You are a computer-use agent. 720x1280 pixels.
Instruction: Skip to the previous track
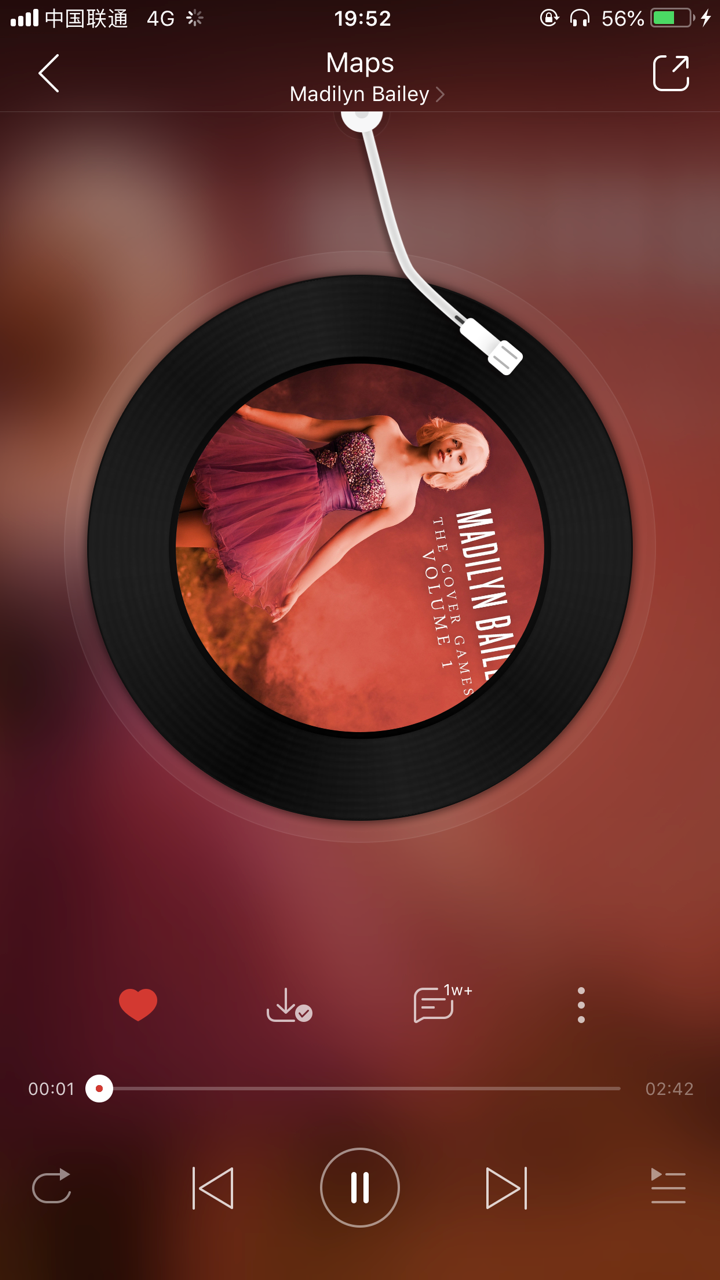pos(213,1188)
